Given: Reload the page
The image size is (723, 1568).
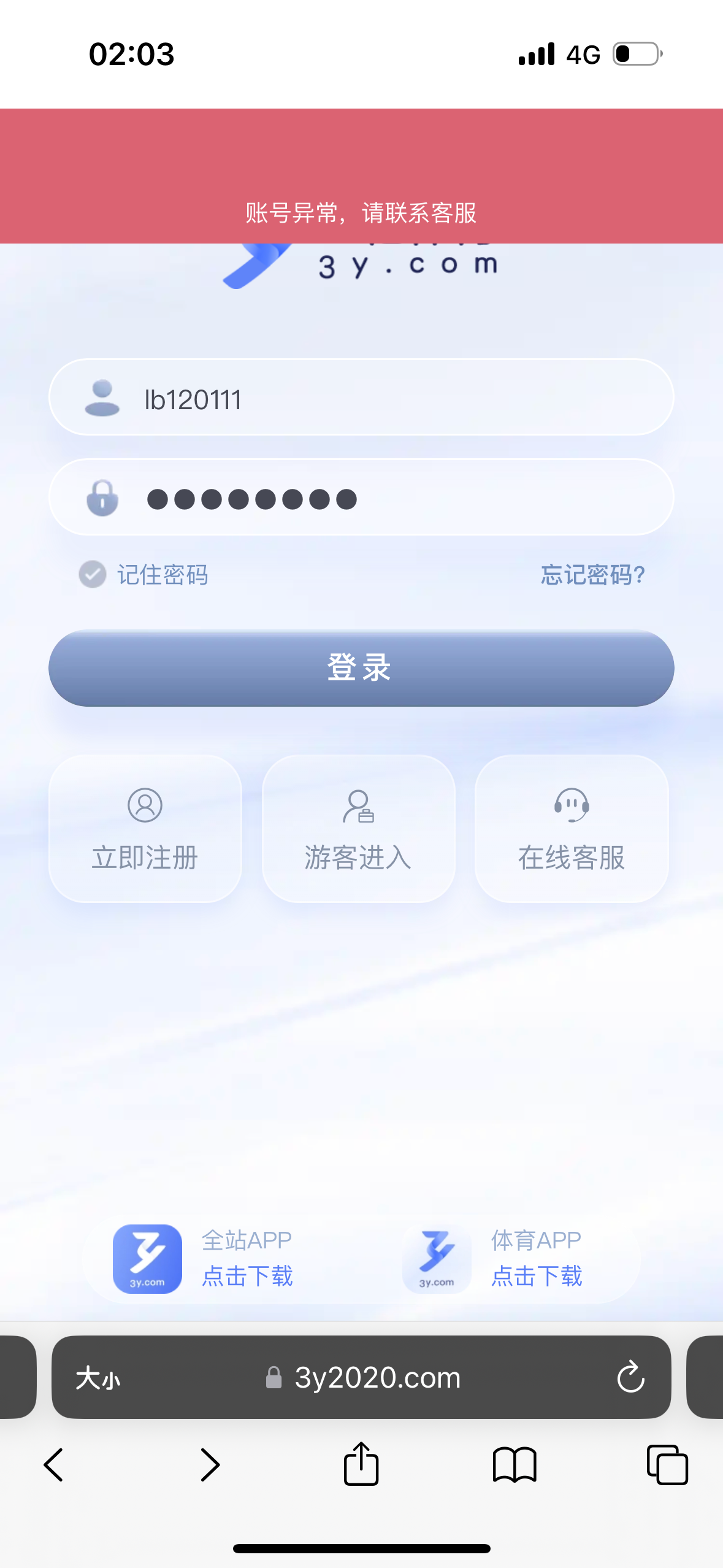Looking at the screenshot, I should coord(630,1378).
